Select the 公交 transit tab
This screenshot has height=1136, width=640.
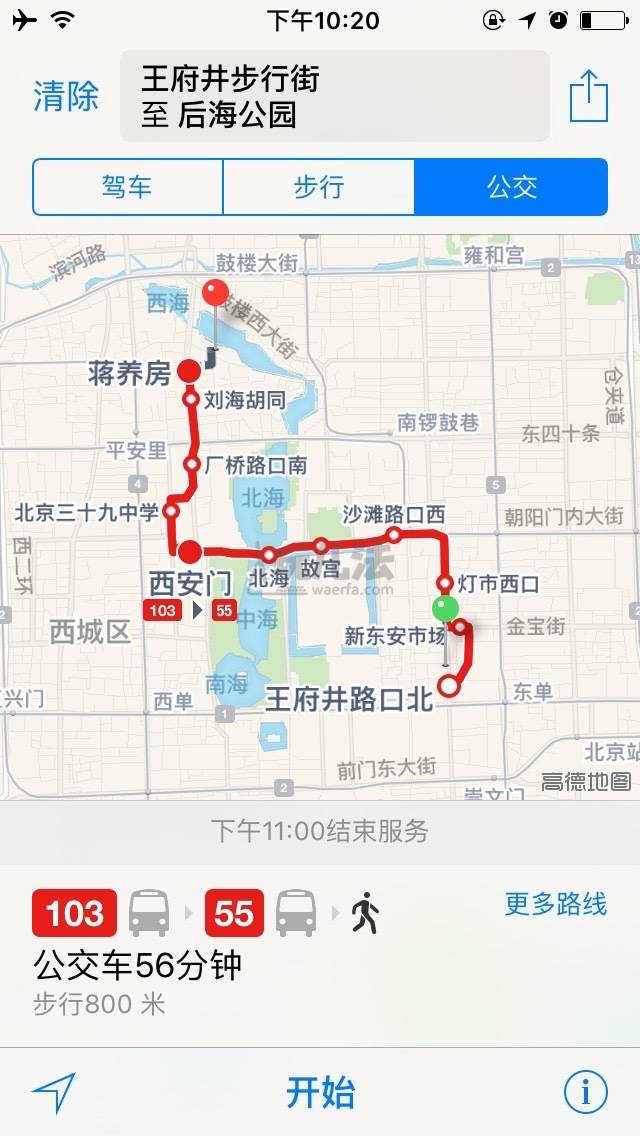tap(511, 187)
